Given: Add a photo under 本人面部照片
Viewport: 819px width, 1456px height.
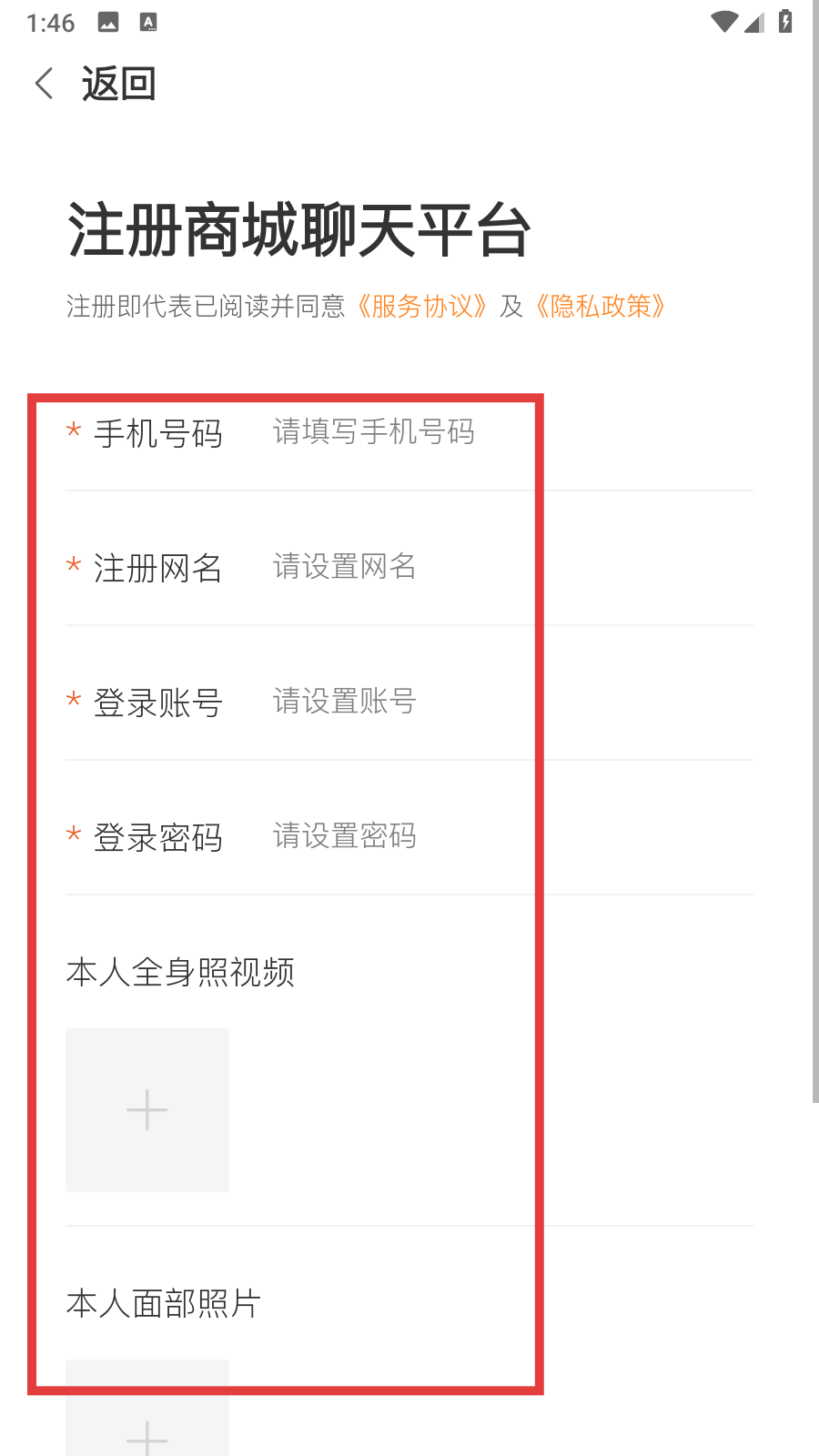Looking at the screenshot, I should (147, 1408).
